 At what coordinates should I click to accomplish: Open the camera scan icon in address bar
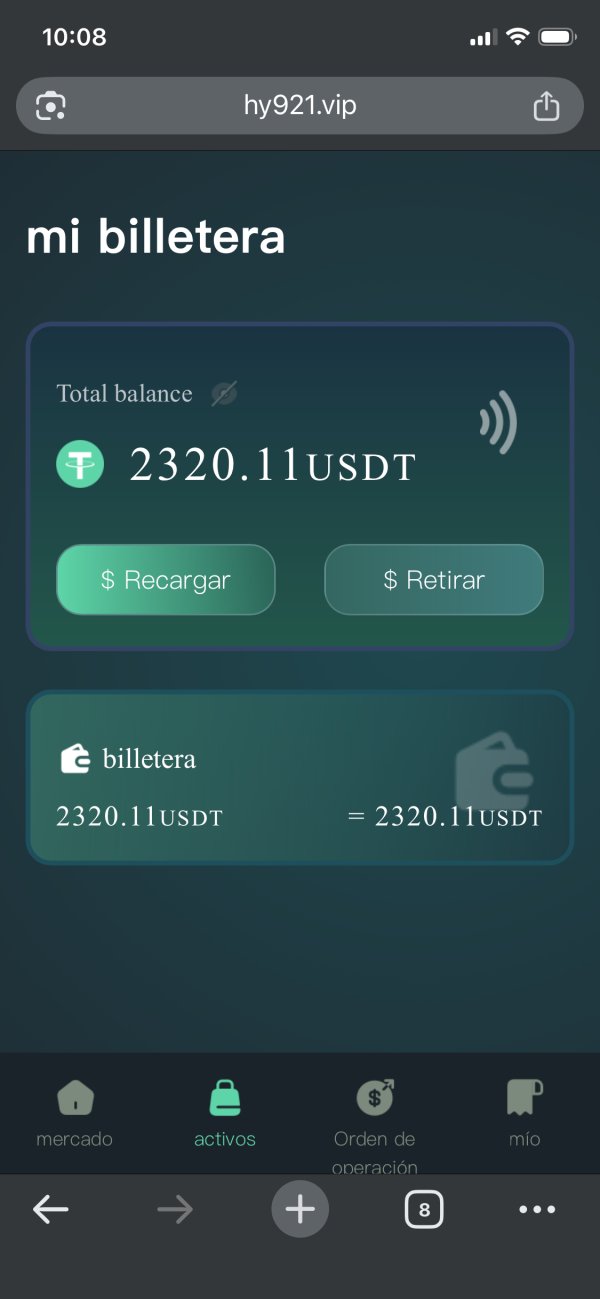(x=51, y=105)
